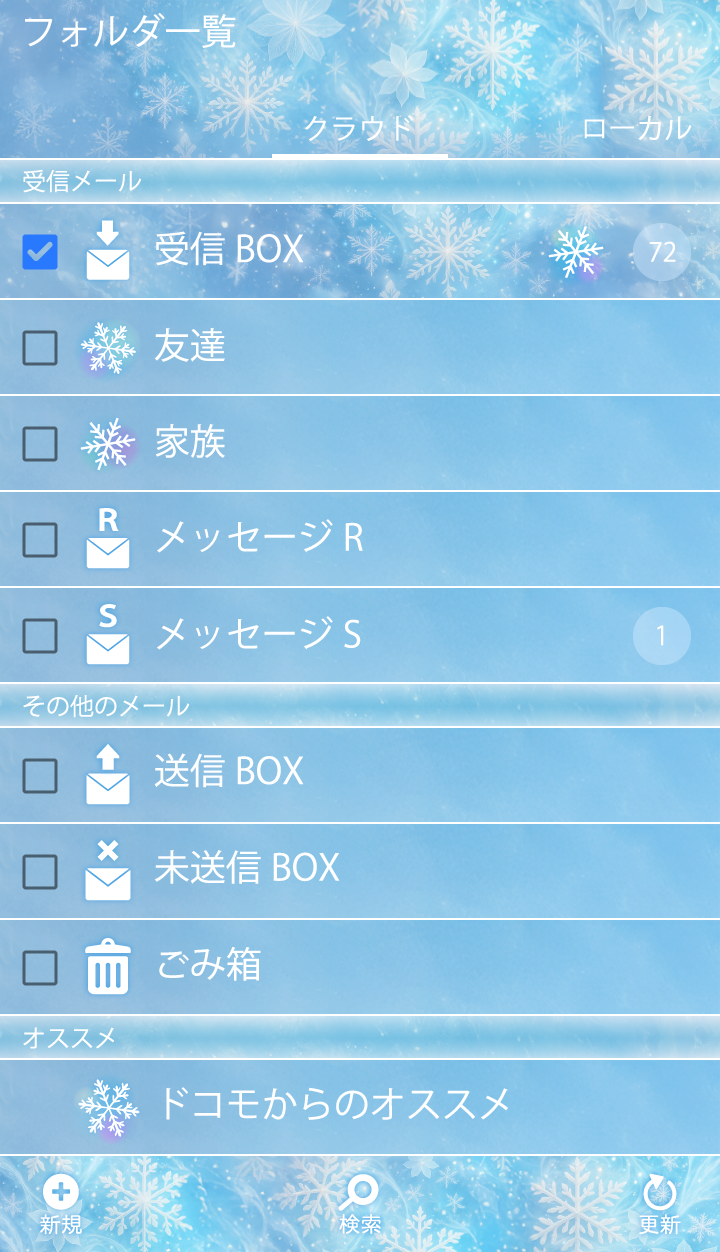
Task: Open the 家族 folder
Action: point(190,443)
